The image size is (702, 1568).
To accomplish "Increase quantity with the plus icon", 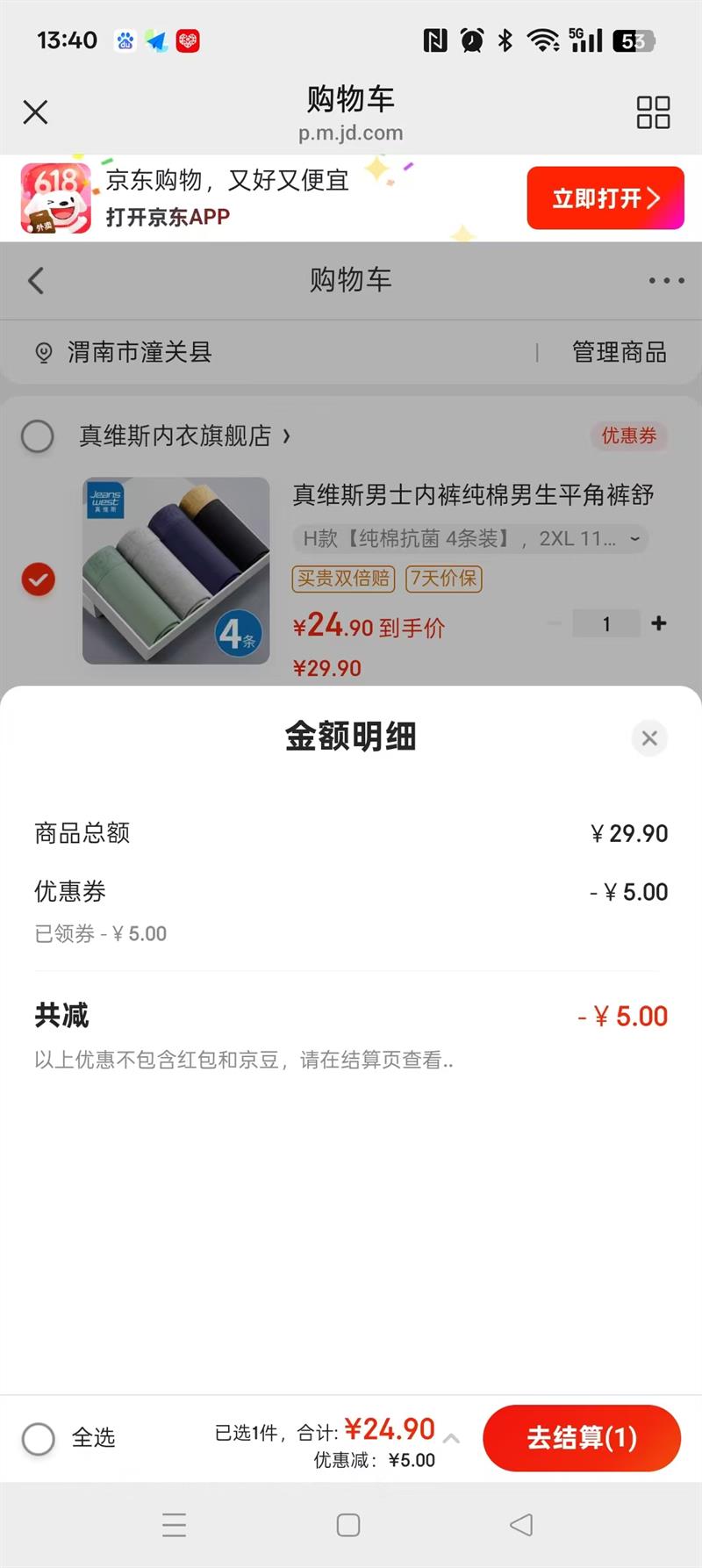I will [x=659, y=623].
